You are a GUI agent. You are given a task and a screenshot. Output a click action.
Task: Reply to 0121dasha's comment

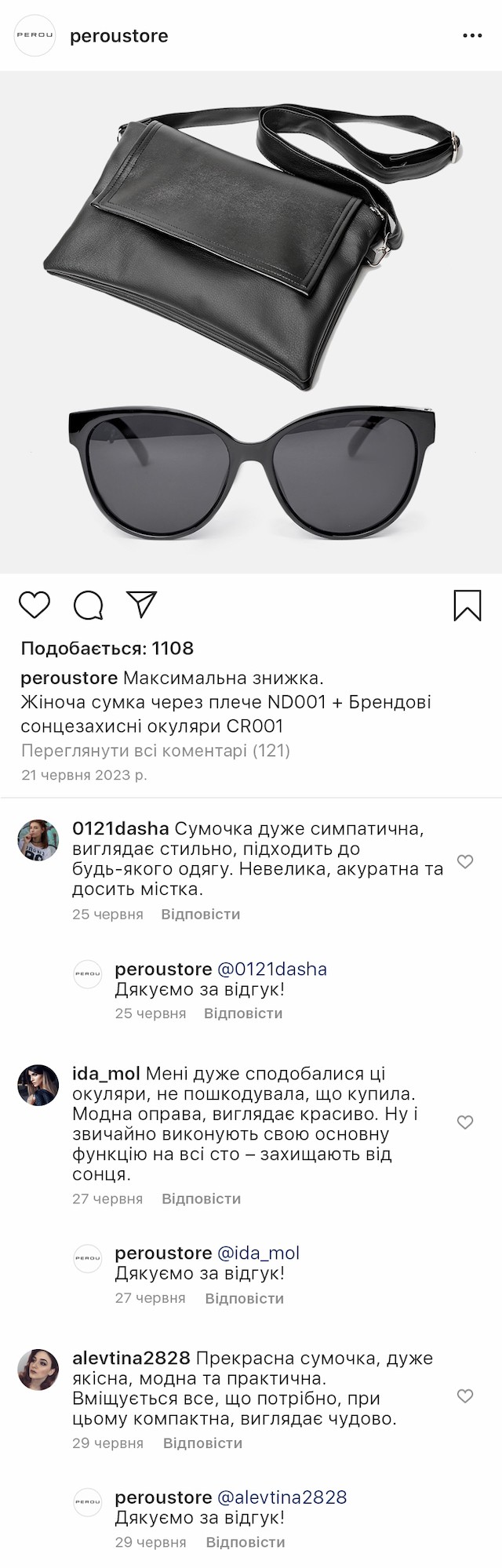click(x=201, y=915)
